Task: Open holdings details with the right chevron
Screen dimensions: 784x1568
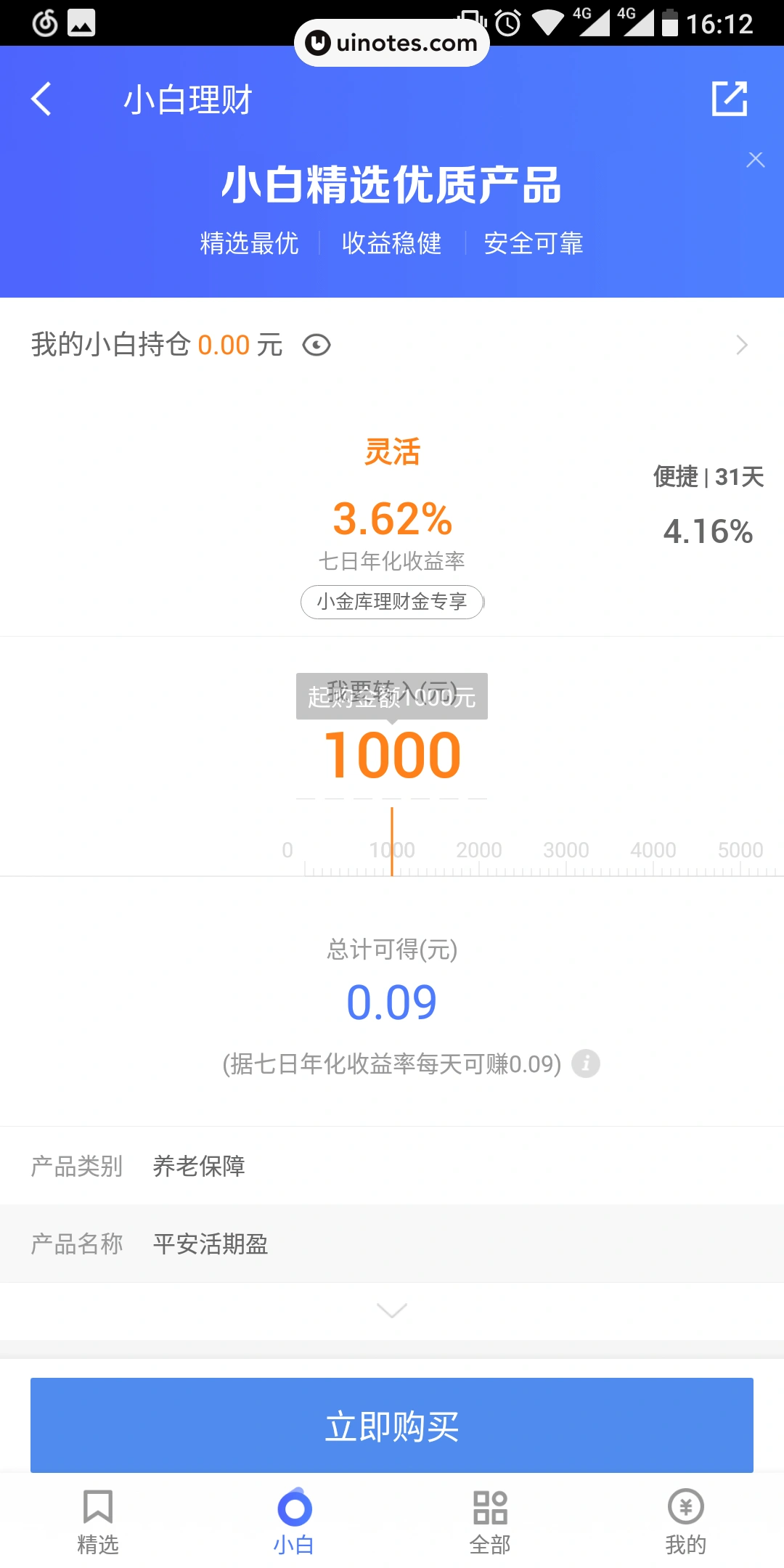Action: [x=741, y=345]
